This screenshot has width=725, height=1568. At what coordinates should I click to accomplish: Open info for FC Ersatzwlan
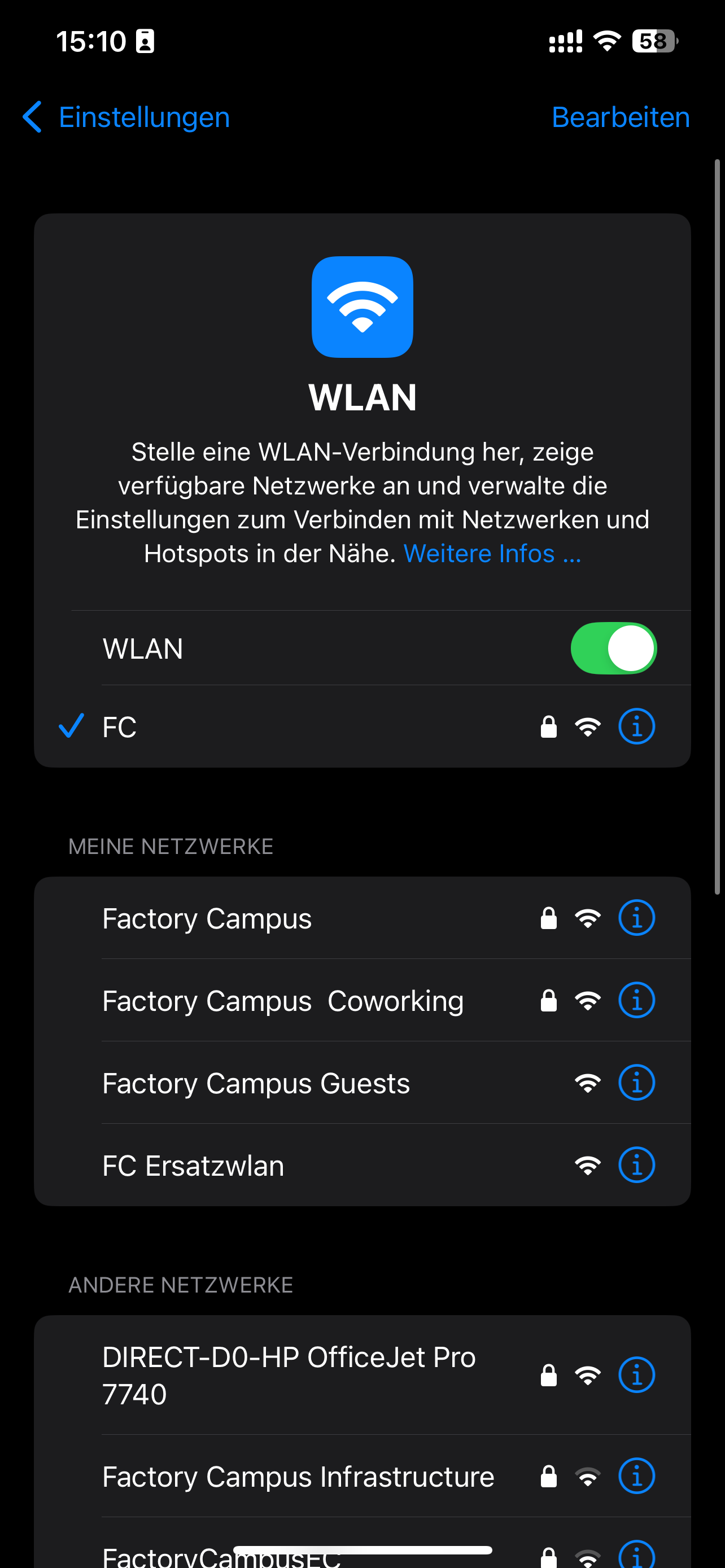[636, 1164]
